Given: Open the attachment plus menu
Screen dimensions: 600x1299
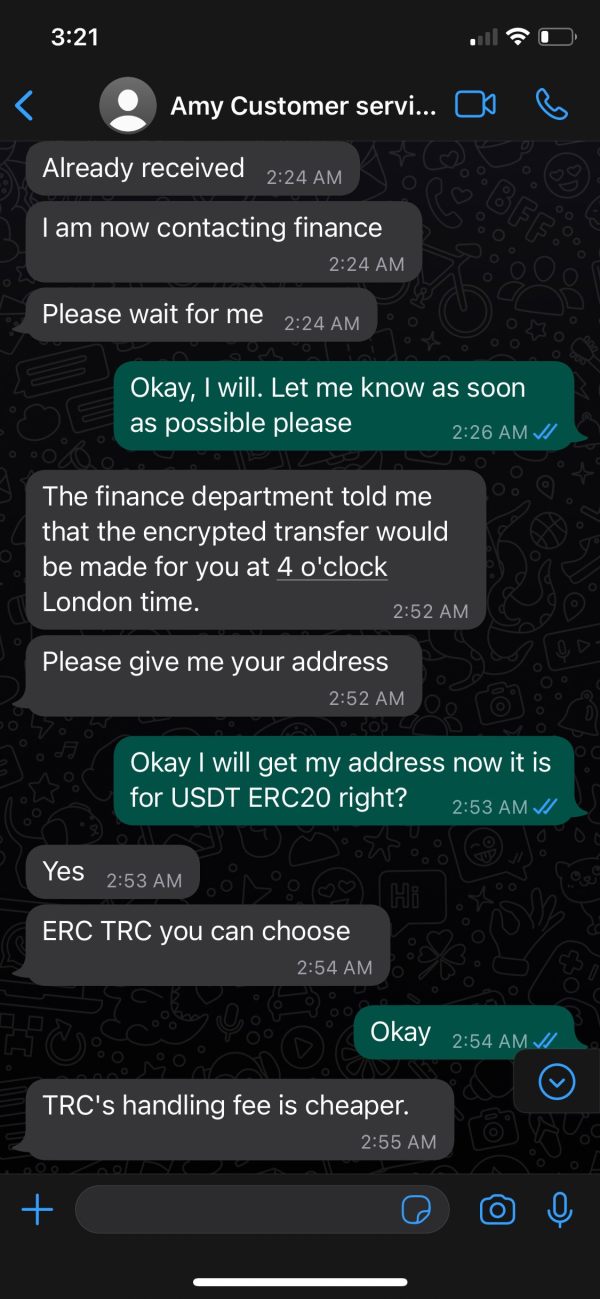Looking at the screenshot, I should point(37,1210).
